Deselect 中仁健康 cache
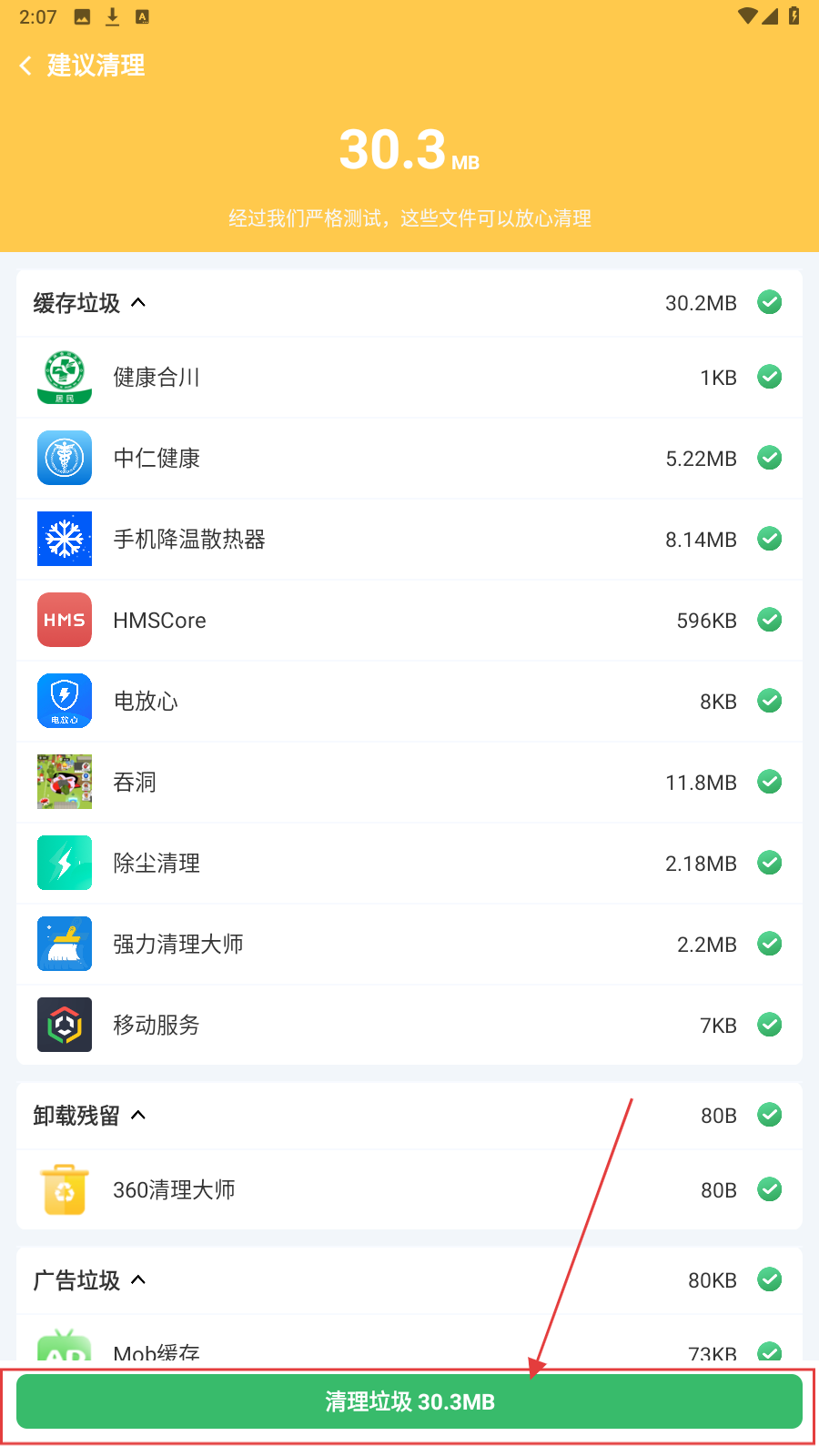The height and width of the screenshot is (1456, 819). point(770,459)
